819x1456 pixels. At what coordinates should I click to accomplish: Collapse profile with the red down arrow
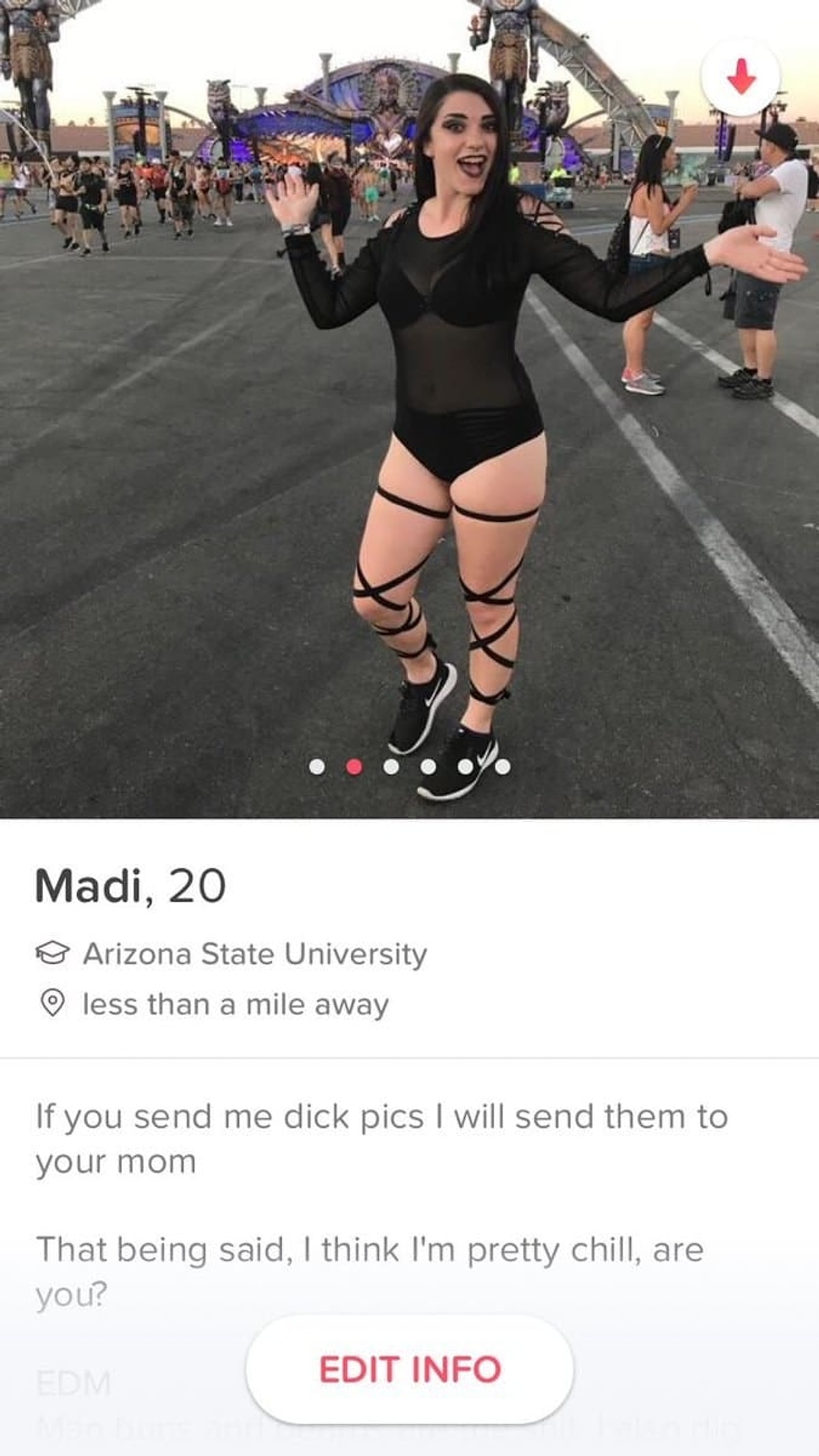point(741,77)
